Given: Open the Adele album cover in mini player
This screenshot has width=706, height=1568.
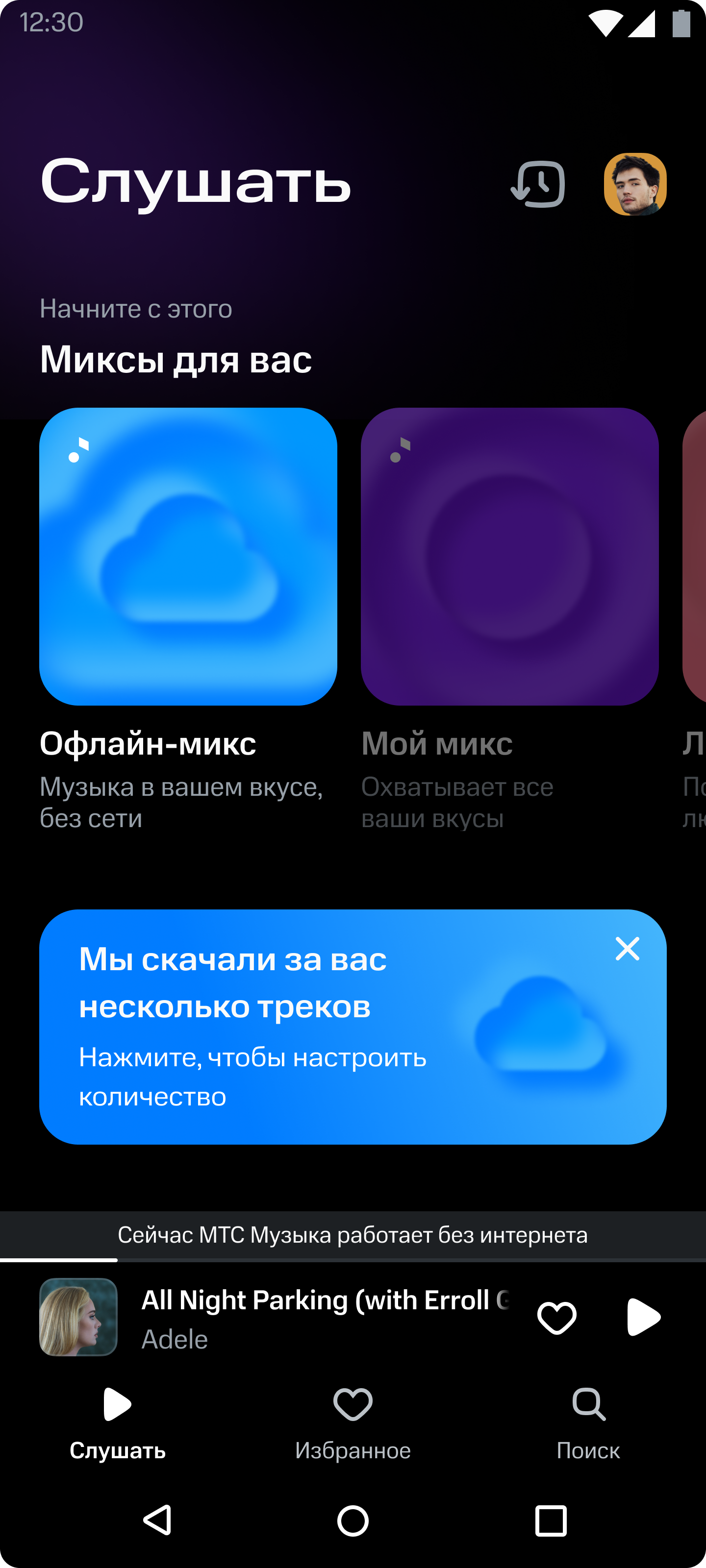Looking at the screenshot, I should (x=78, y=1317).
